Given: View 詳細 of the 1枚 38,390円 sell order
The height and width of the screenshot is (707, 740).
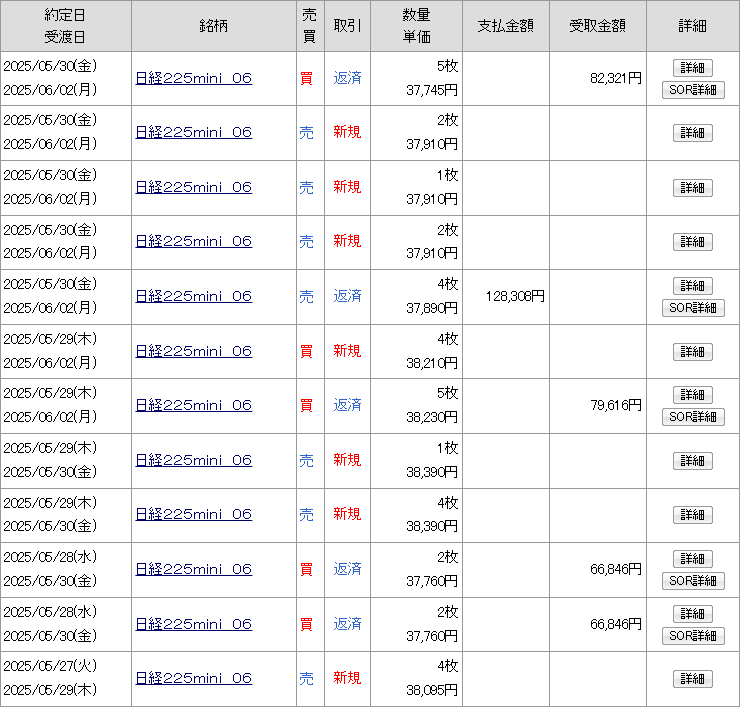Looking at the screenshot, I should pos(692,460).
